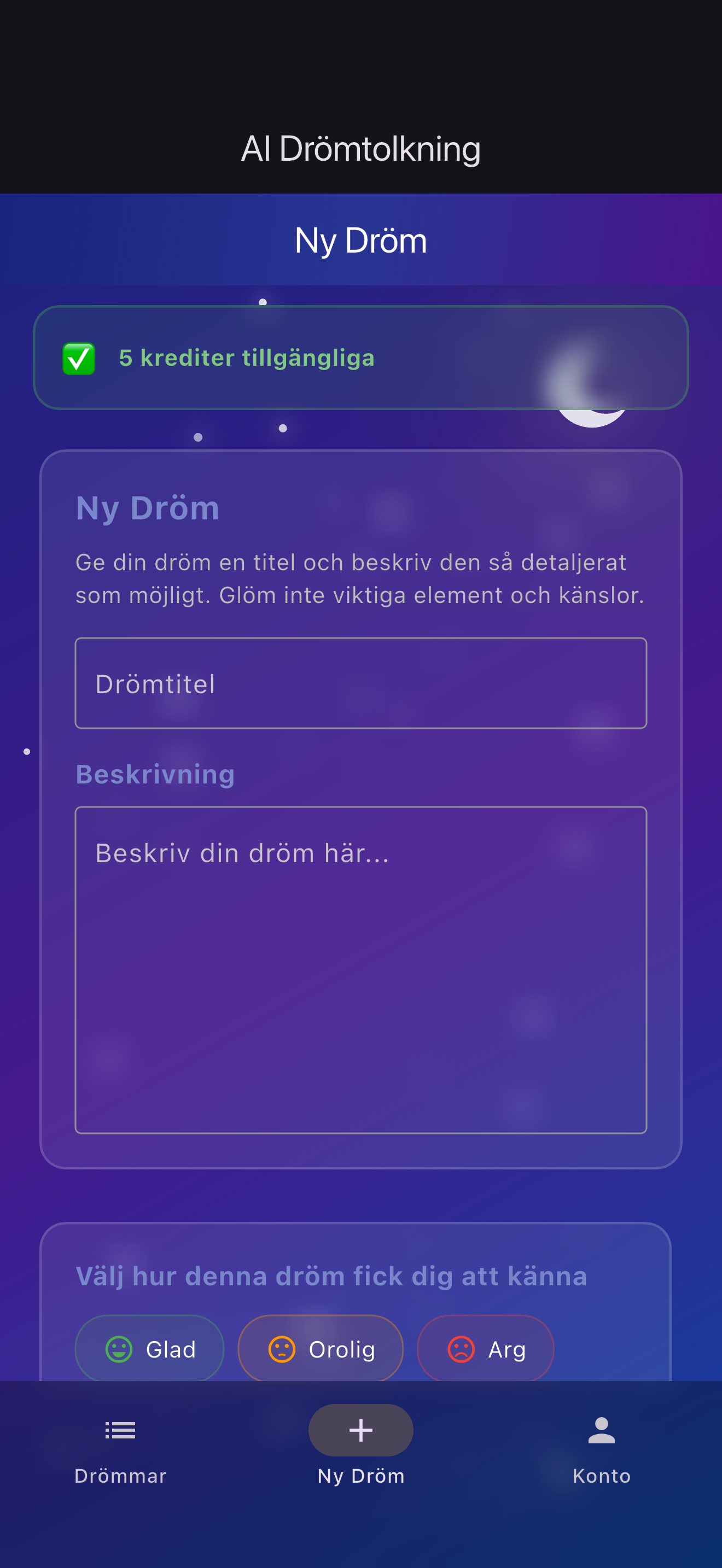Viewport: 722px width, 1568px height.
Task: Open Konto via the person icon
Action: (x=602, y=1429)
